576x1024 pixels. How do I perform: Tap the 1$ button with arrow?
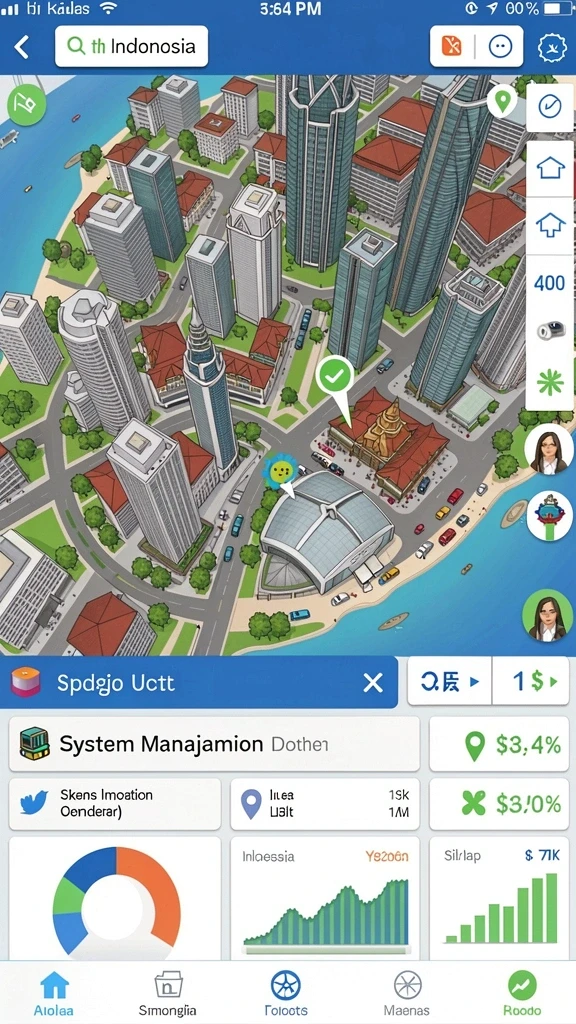530,682
